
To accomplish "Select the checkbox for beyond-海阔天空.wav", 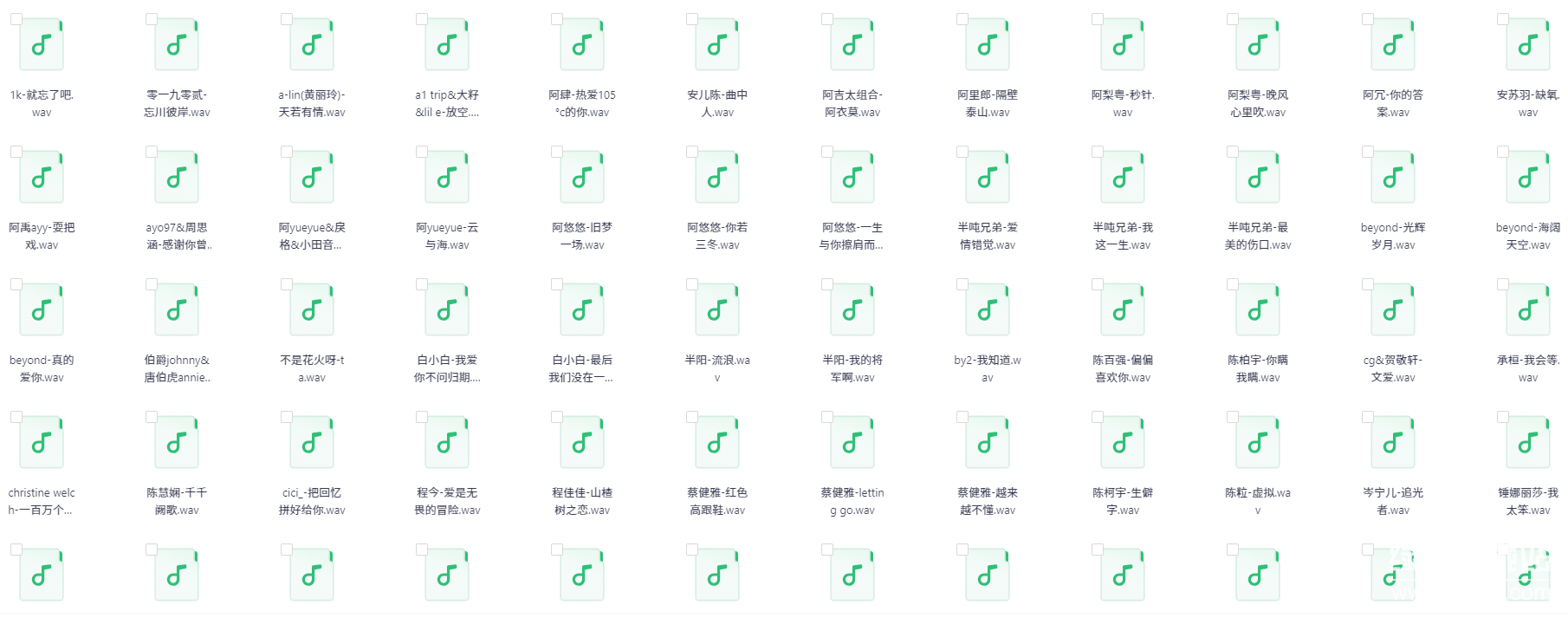I will click(x=1503, y=152).
